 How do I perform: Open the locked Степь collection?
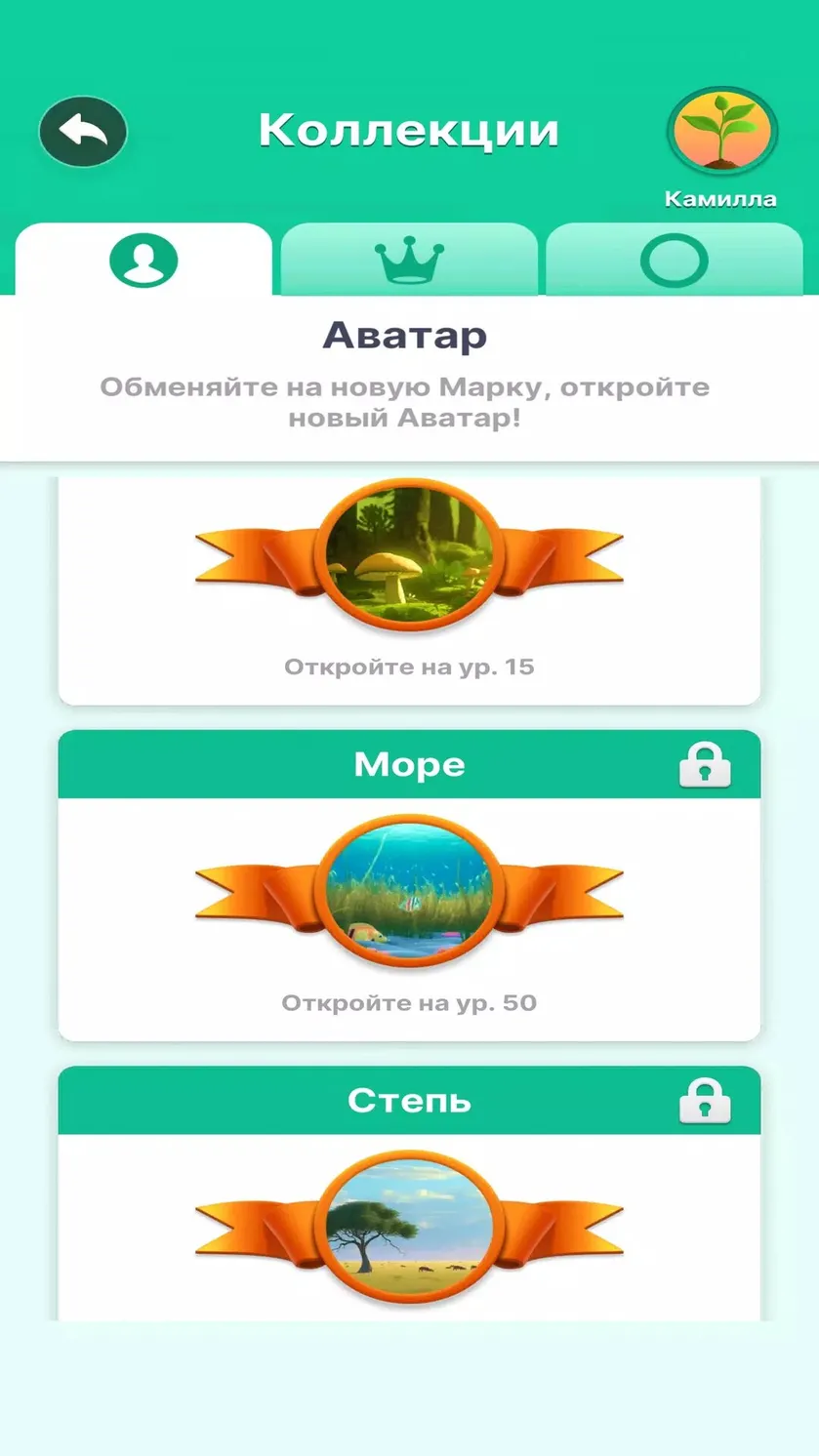(x=409, y=1193)
